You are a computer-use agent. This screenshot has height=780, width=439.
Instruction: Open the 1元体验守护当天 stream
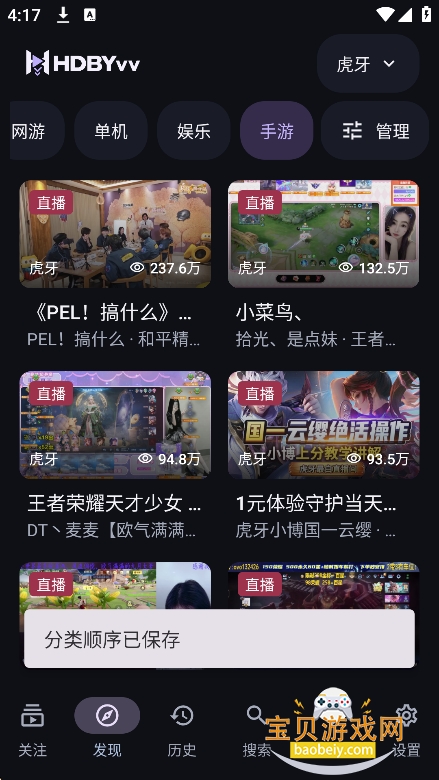tap(324, 456)
